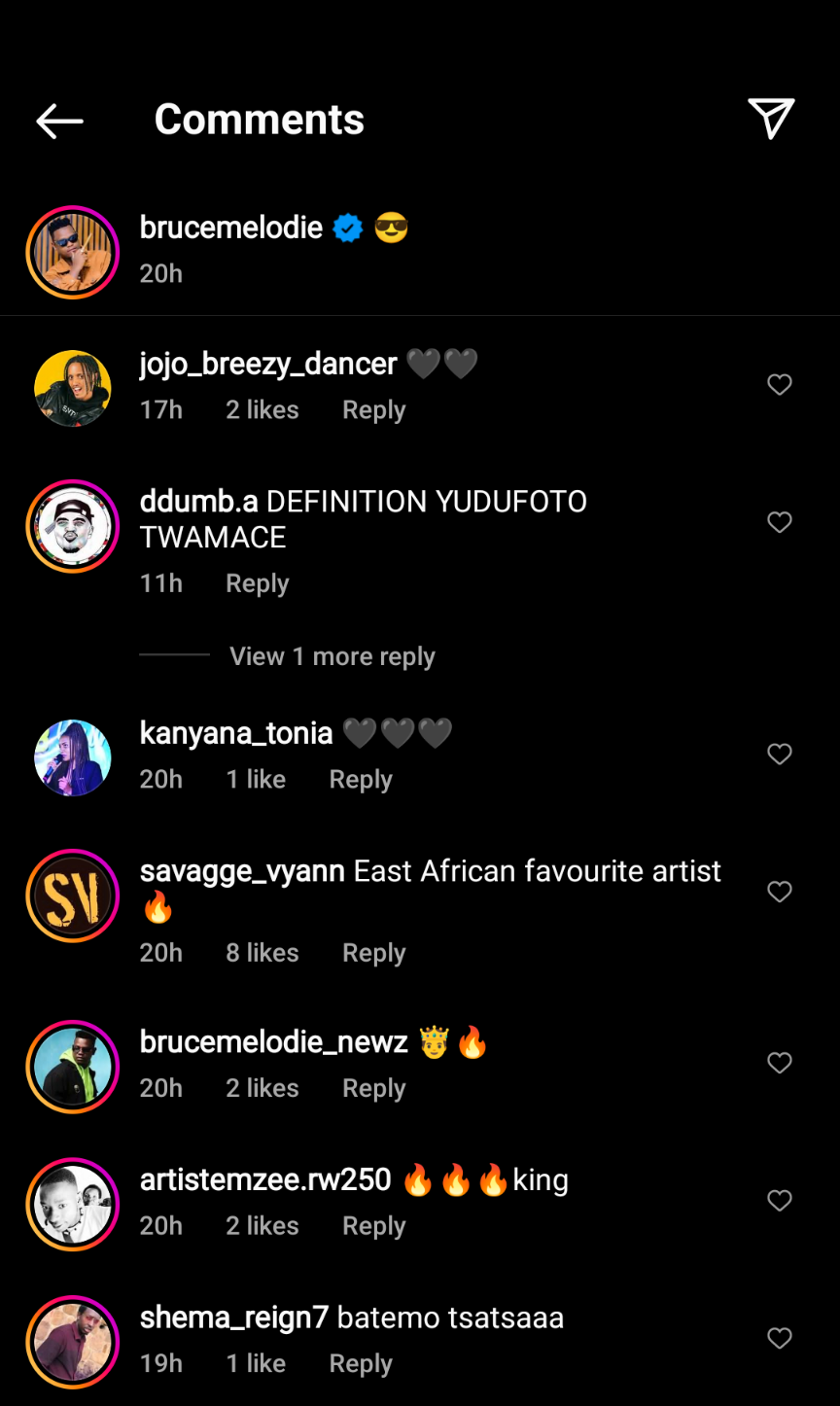Like artistemzee.rw250's comment
The width and height of the screenshot is (840, 1406).
pos(780,1202)
